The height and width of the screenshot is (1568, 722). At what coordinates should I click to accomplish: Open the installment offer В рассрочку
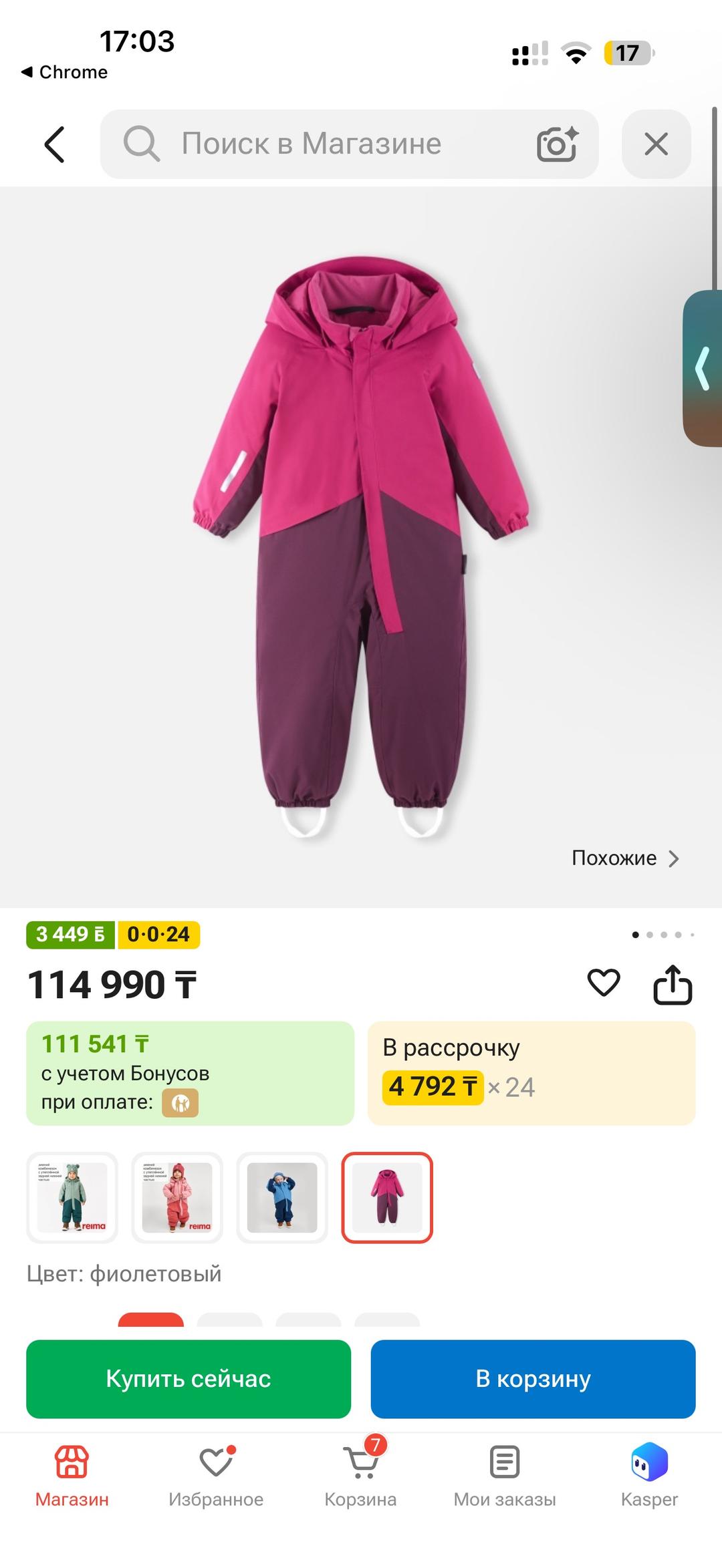(531, 1073)
